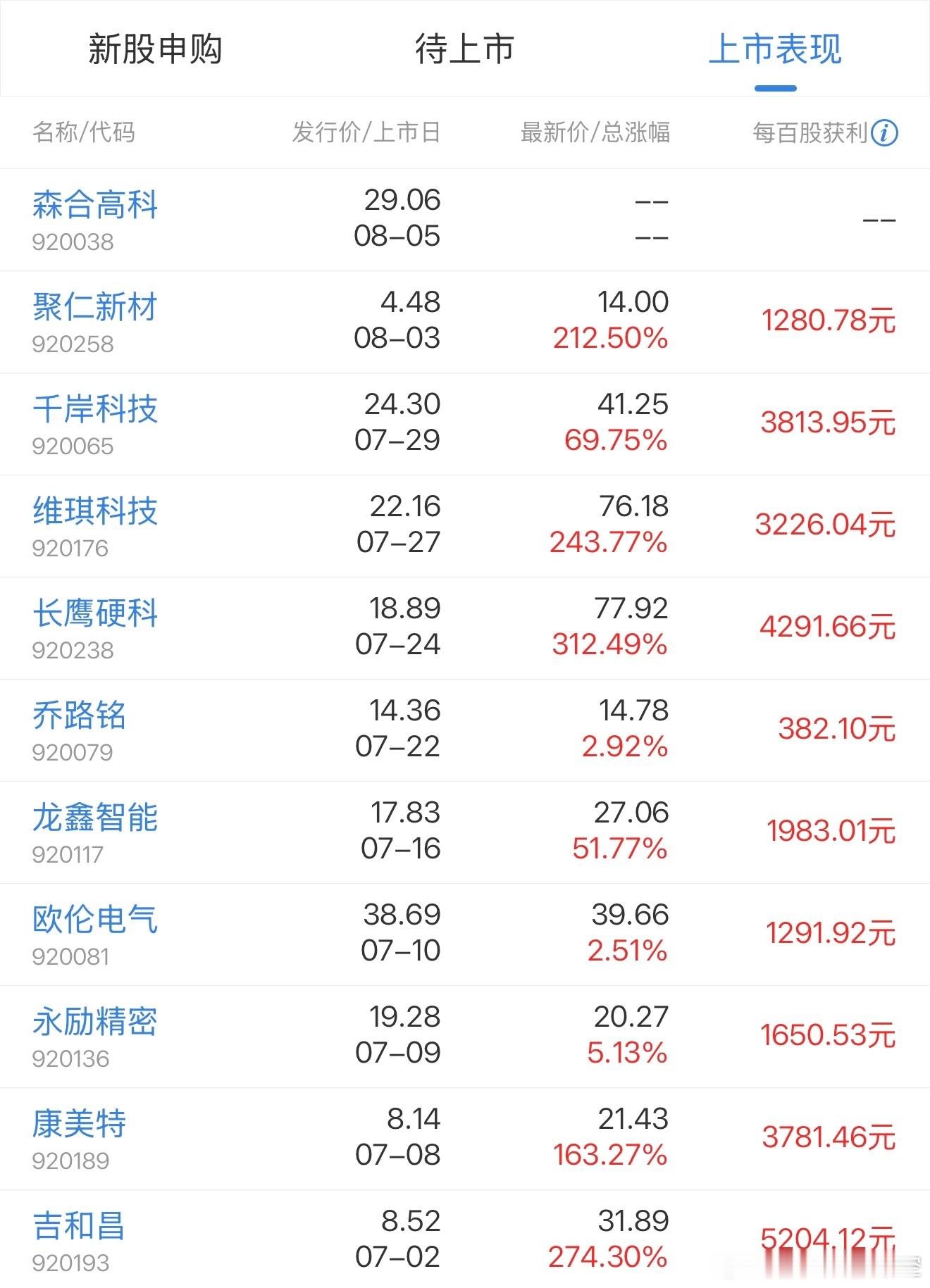Open the 吉和昌 stock row
Image resolution: width=930 pixels, height=1288 pixels.
pos(465,1239)
